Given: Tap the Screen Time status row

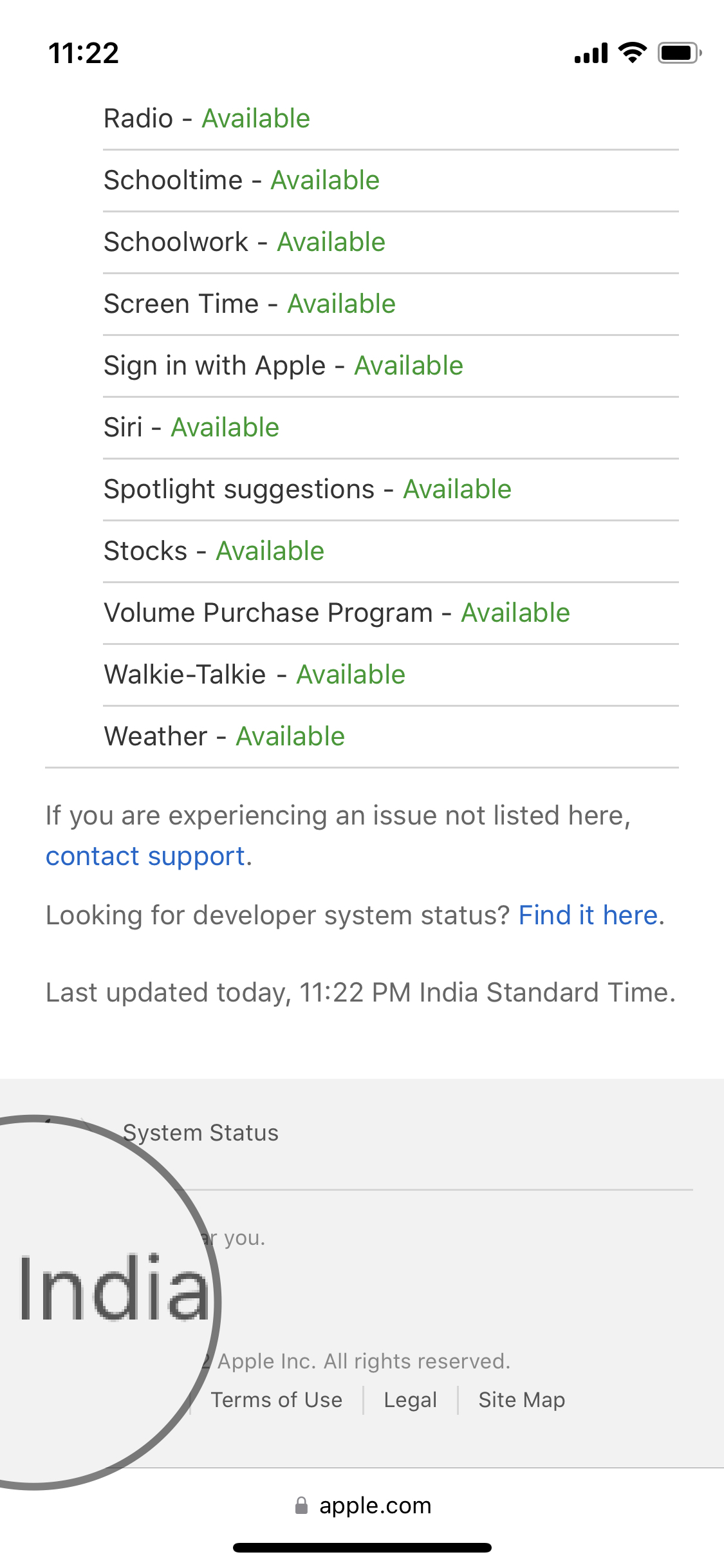Looking at the screenshot, I should [x=250, y=304].
